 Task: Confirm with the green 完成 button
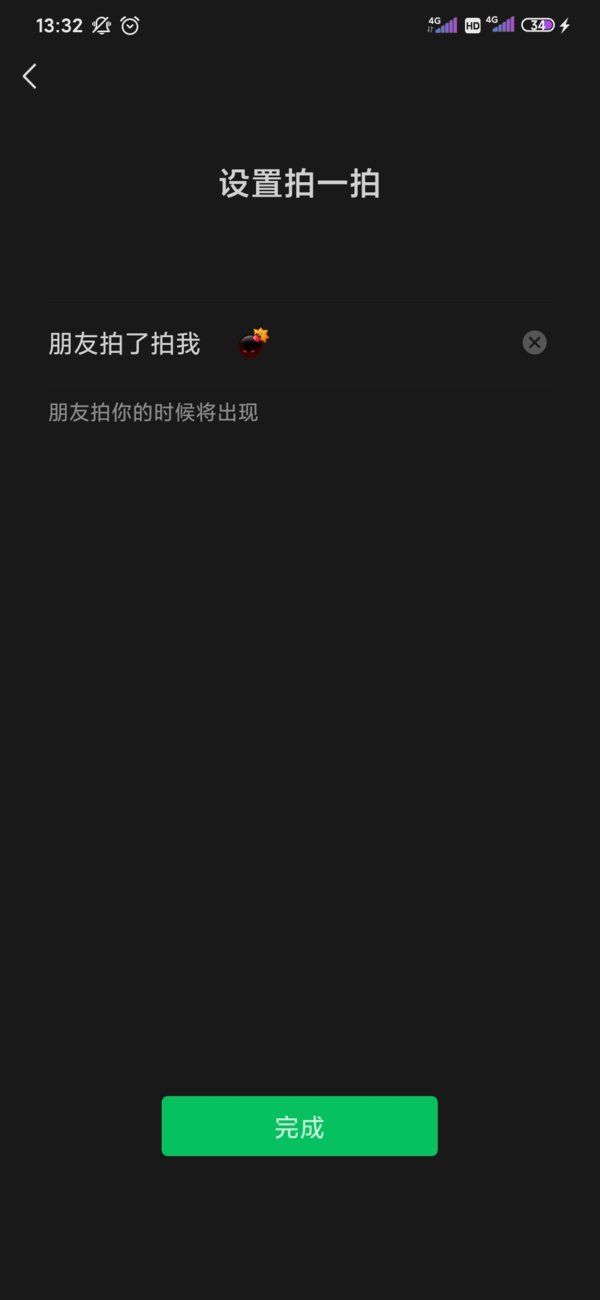(299, 1126)
